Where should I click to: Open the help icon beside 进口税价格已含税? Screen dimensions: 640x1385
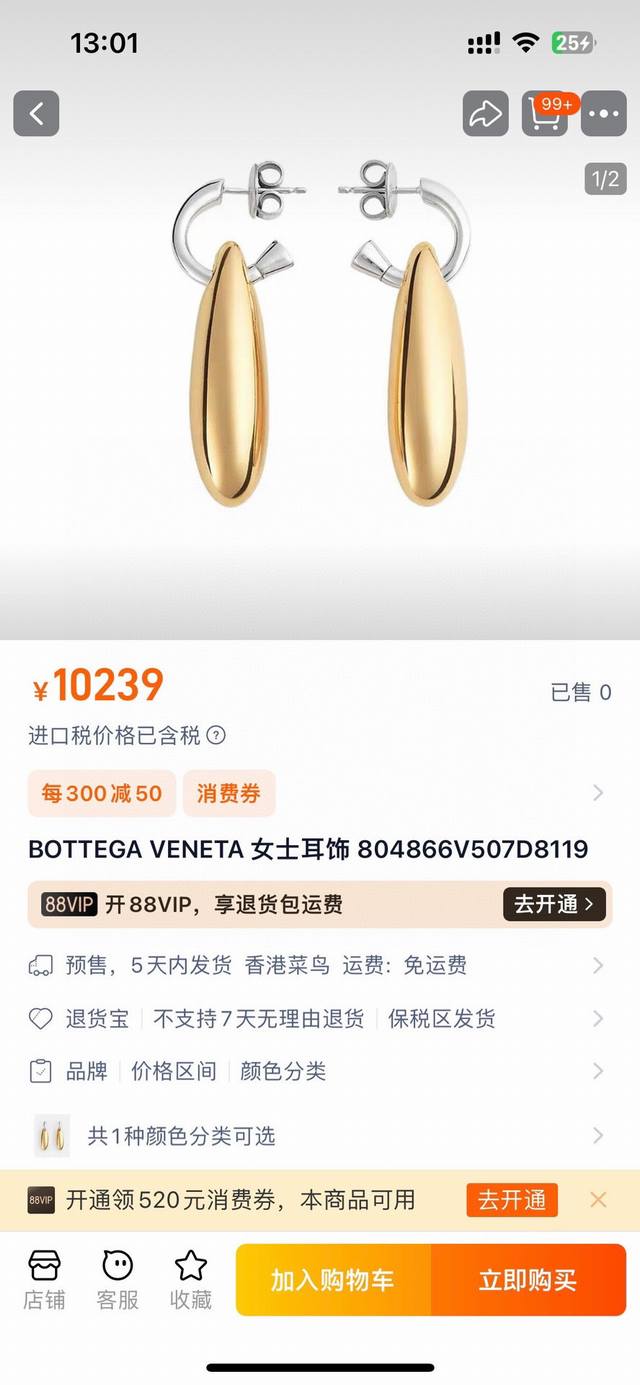click(x=216, y=736)
